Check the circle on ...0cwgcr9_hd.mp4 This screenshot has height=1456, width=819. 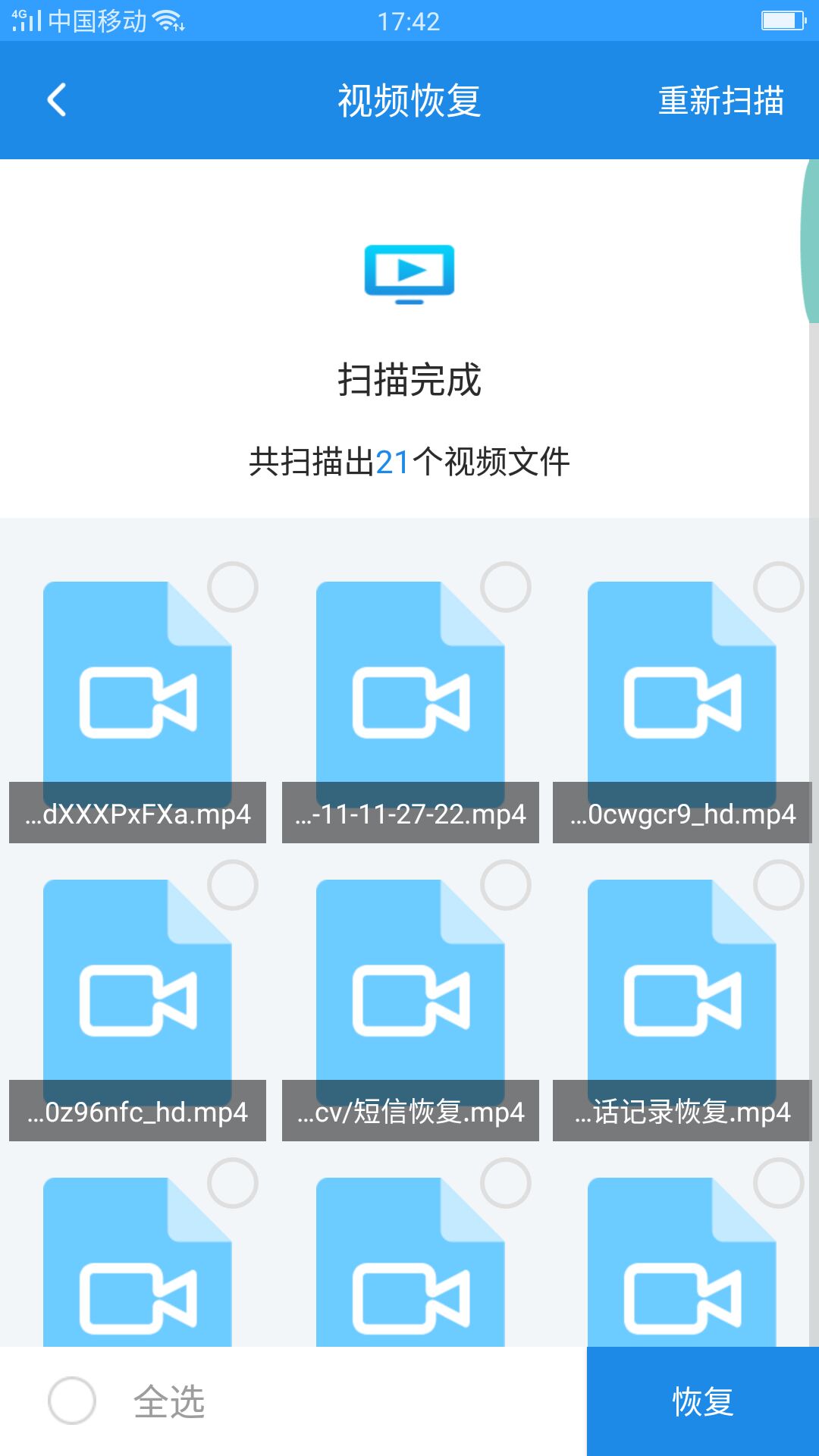click(778, 587)
